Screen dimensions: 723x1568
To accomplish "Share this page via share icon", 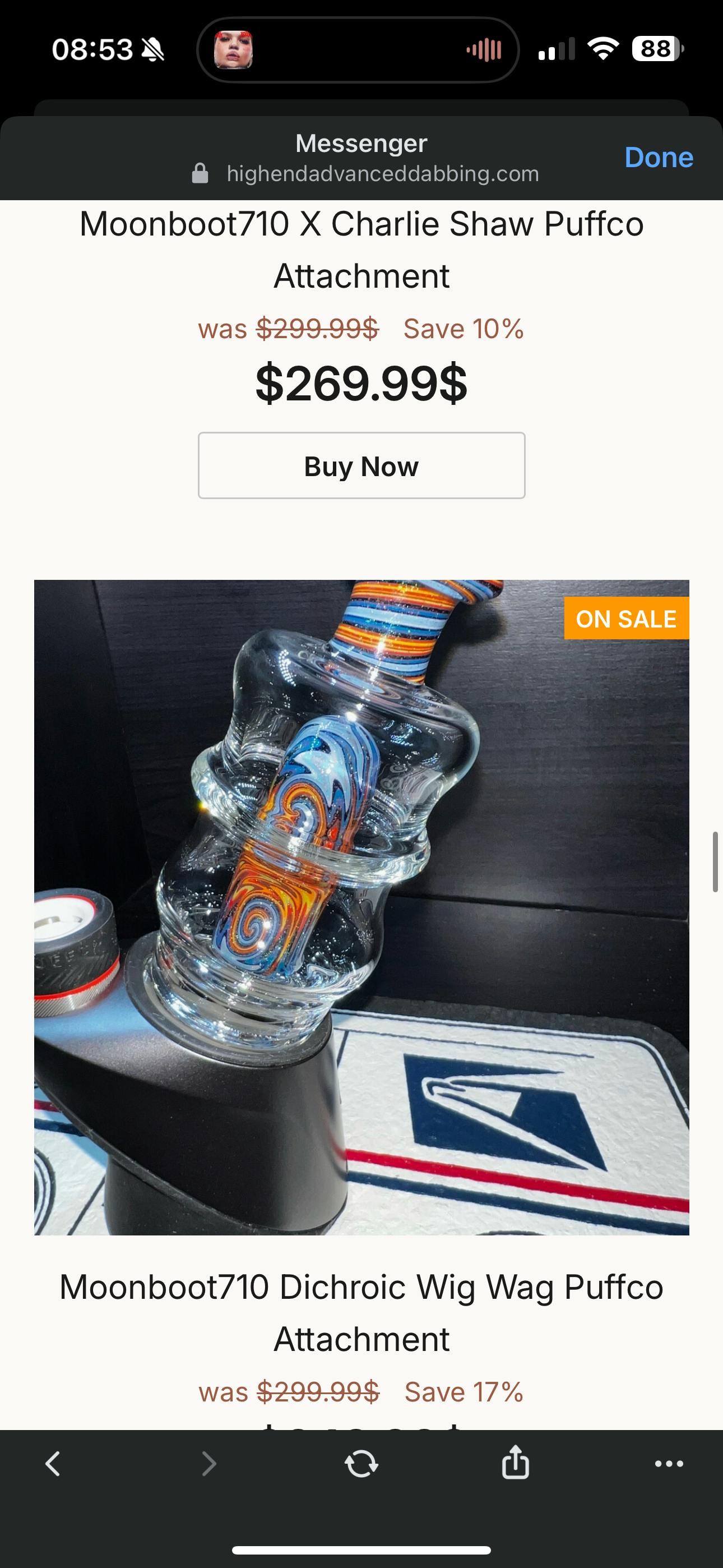I will coord(515,1462).
